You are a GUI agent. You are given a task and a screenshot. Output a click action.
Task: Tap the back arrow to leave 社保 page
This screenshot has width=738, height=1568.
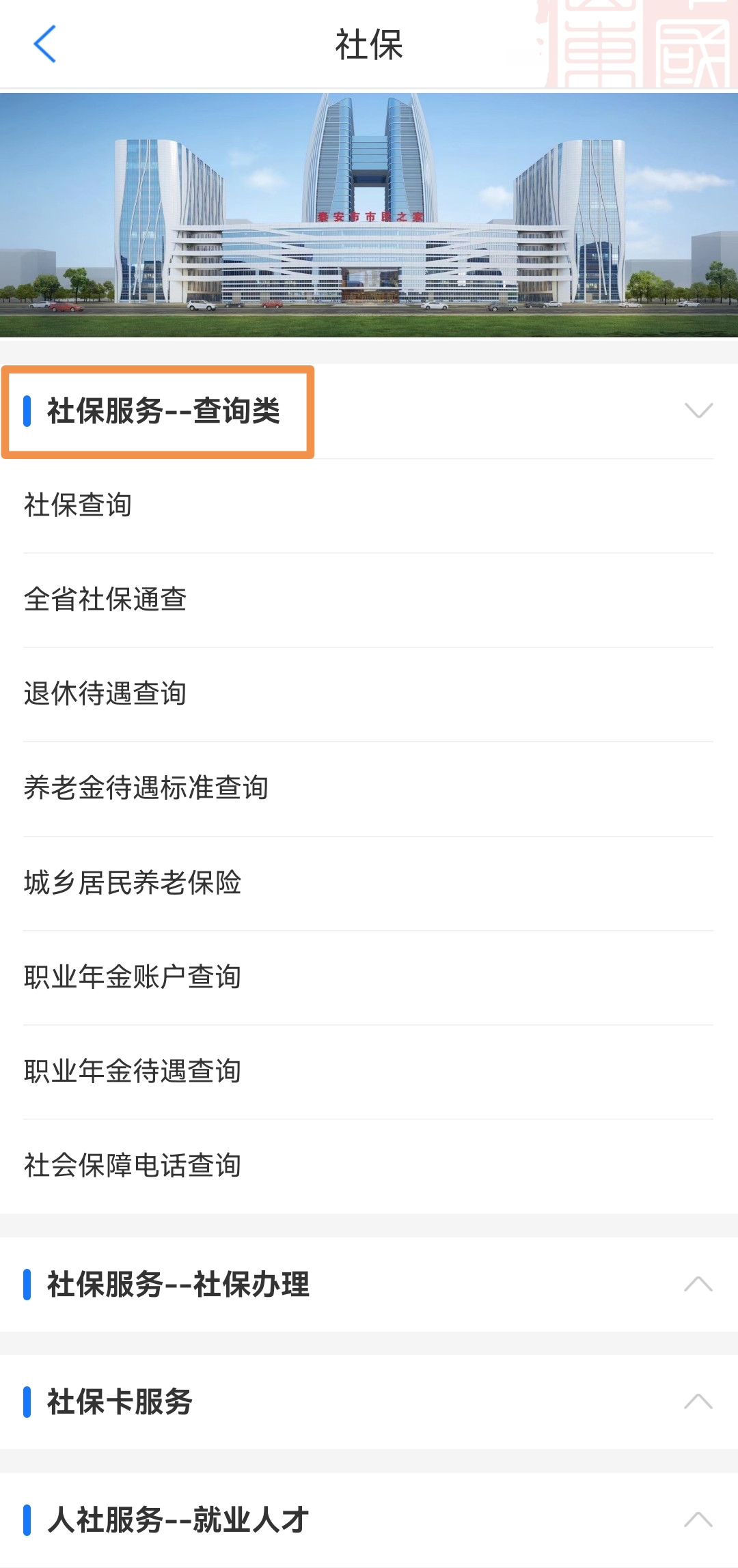(43, 45)
